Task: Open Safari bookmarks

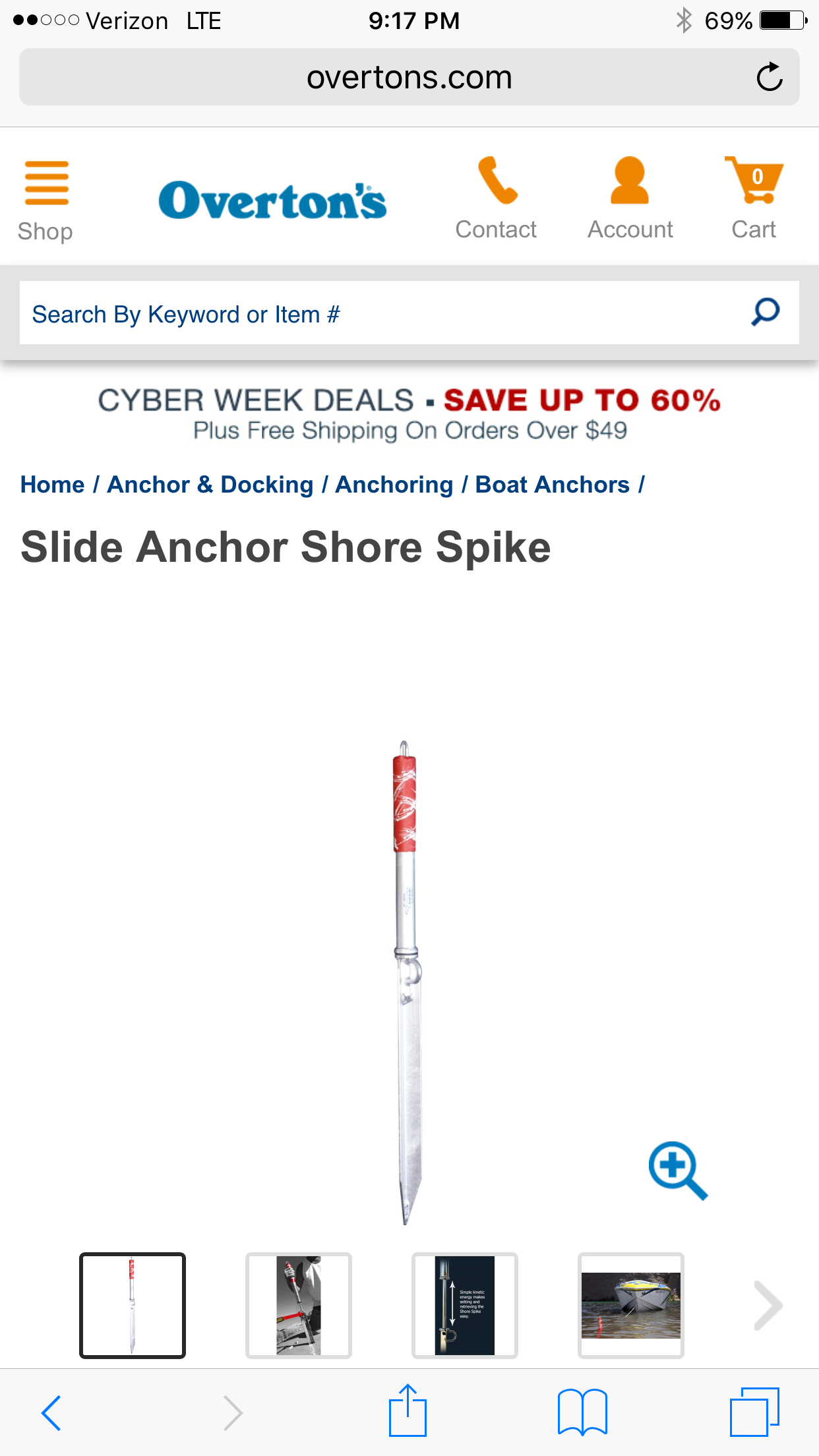Action: click(582, 1412)
